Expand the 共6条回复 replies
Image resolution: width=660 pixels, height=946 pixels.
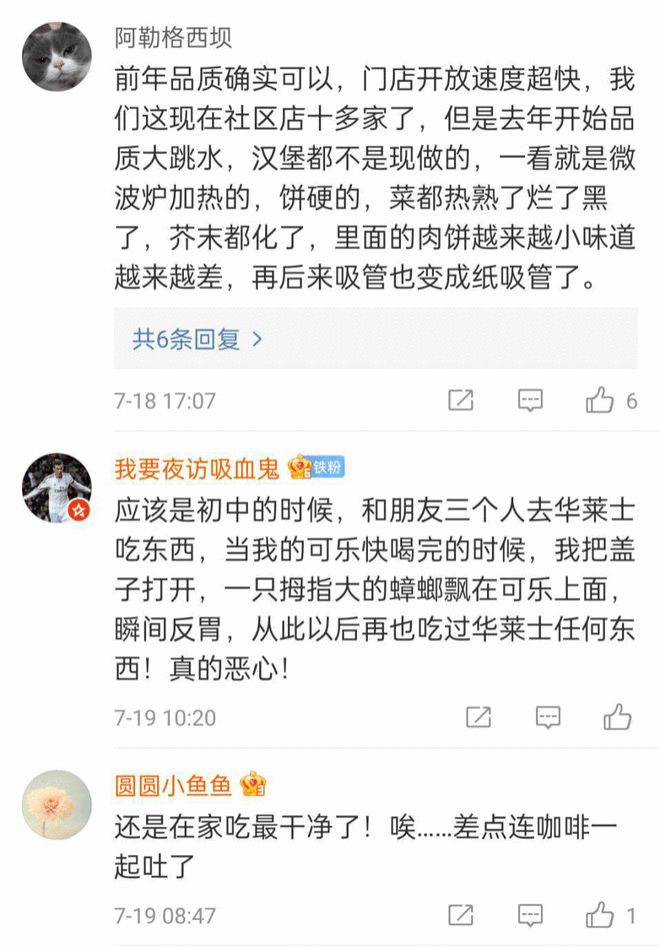pyautogui.click(x=198, y=339)
